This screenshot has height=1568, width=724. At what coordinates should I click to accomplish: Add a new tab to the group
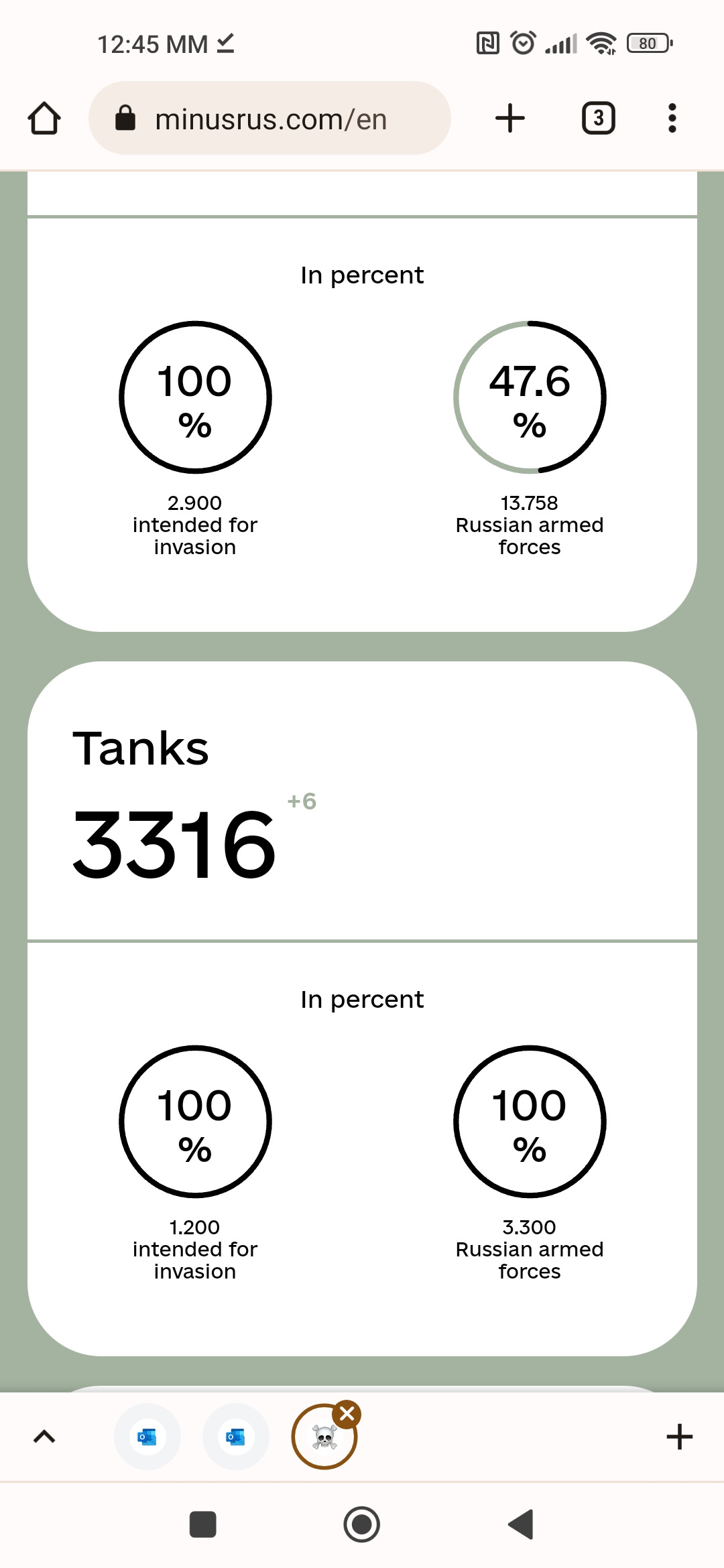(679, 1437)
